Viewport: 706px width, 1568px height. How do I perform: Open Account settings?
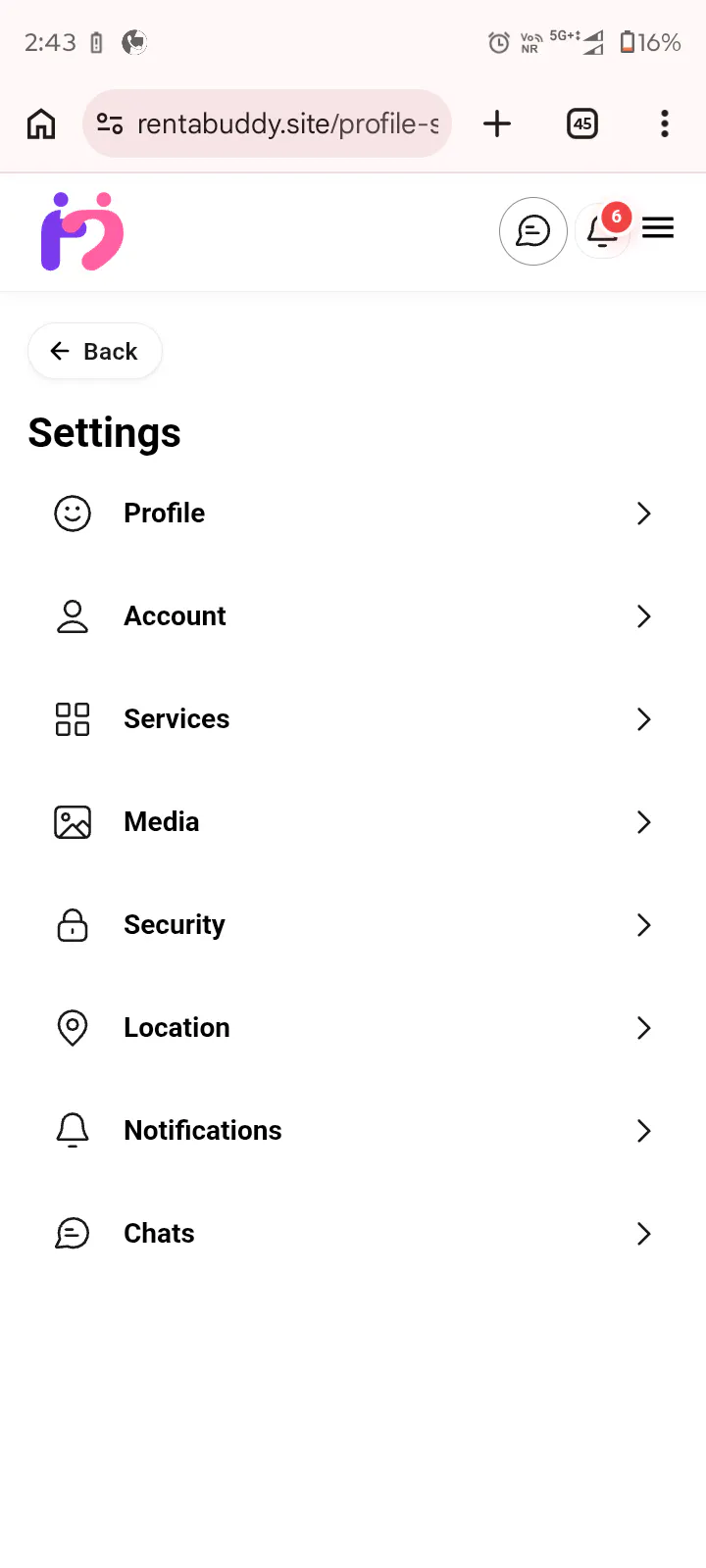click(353, 616)
